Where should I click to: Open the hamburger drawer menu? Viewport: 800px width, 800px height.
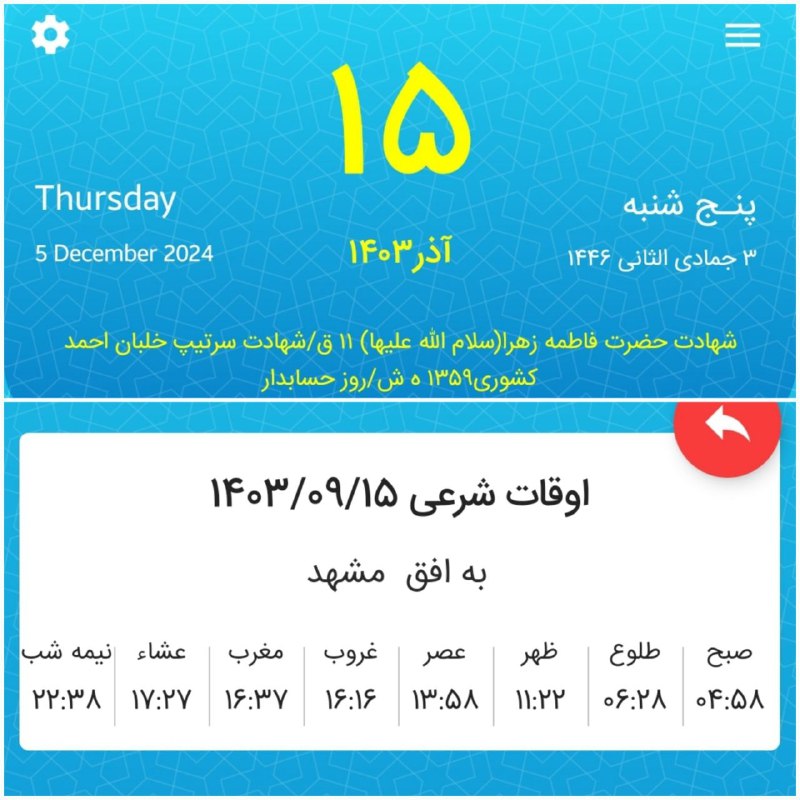(x=742, y=36)
